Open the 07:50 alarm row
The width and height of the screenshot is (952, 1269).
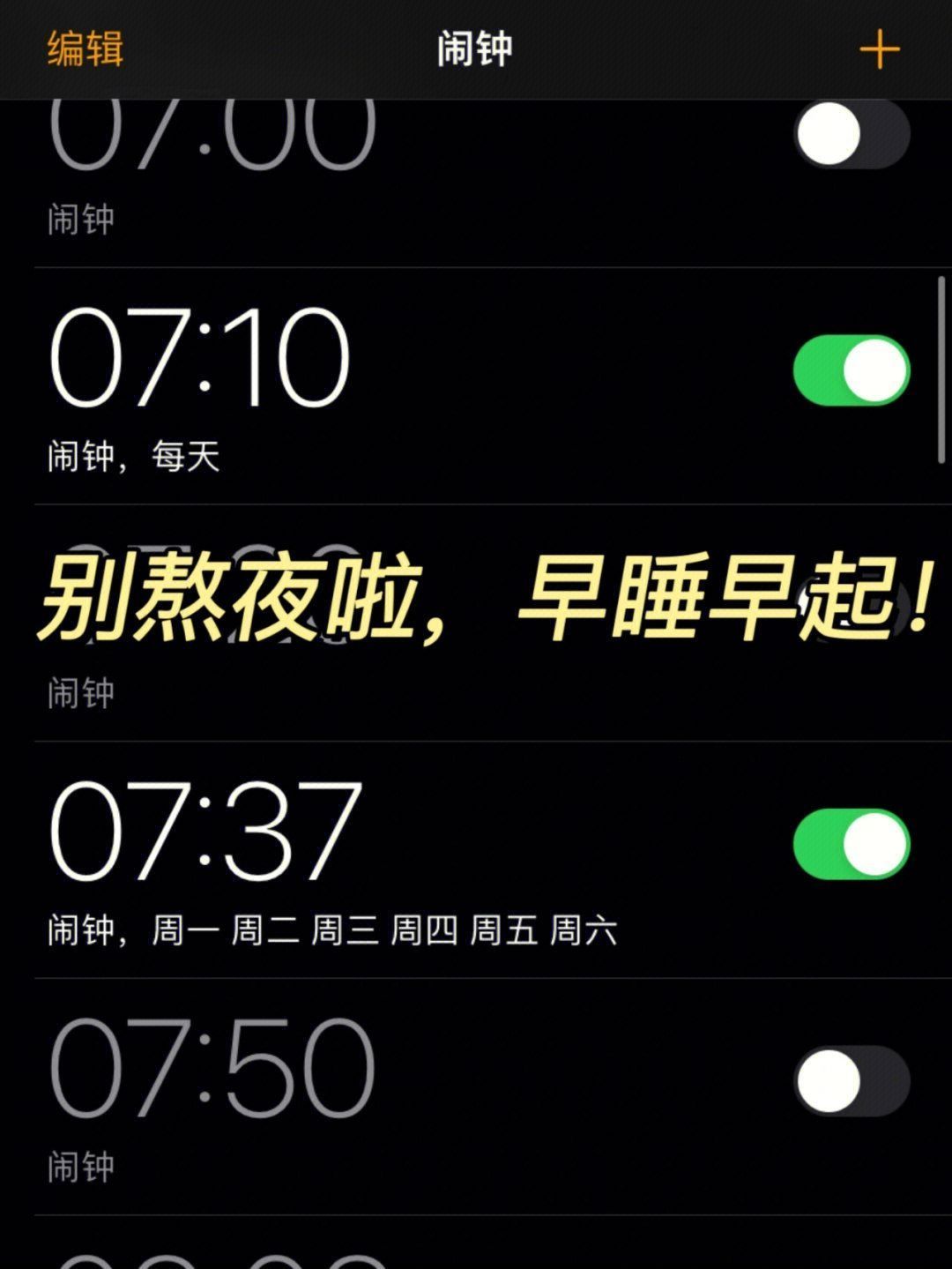pyautogui.click(x=353, y=1098)
